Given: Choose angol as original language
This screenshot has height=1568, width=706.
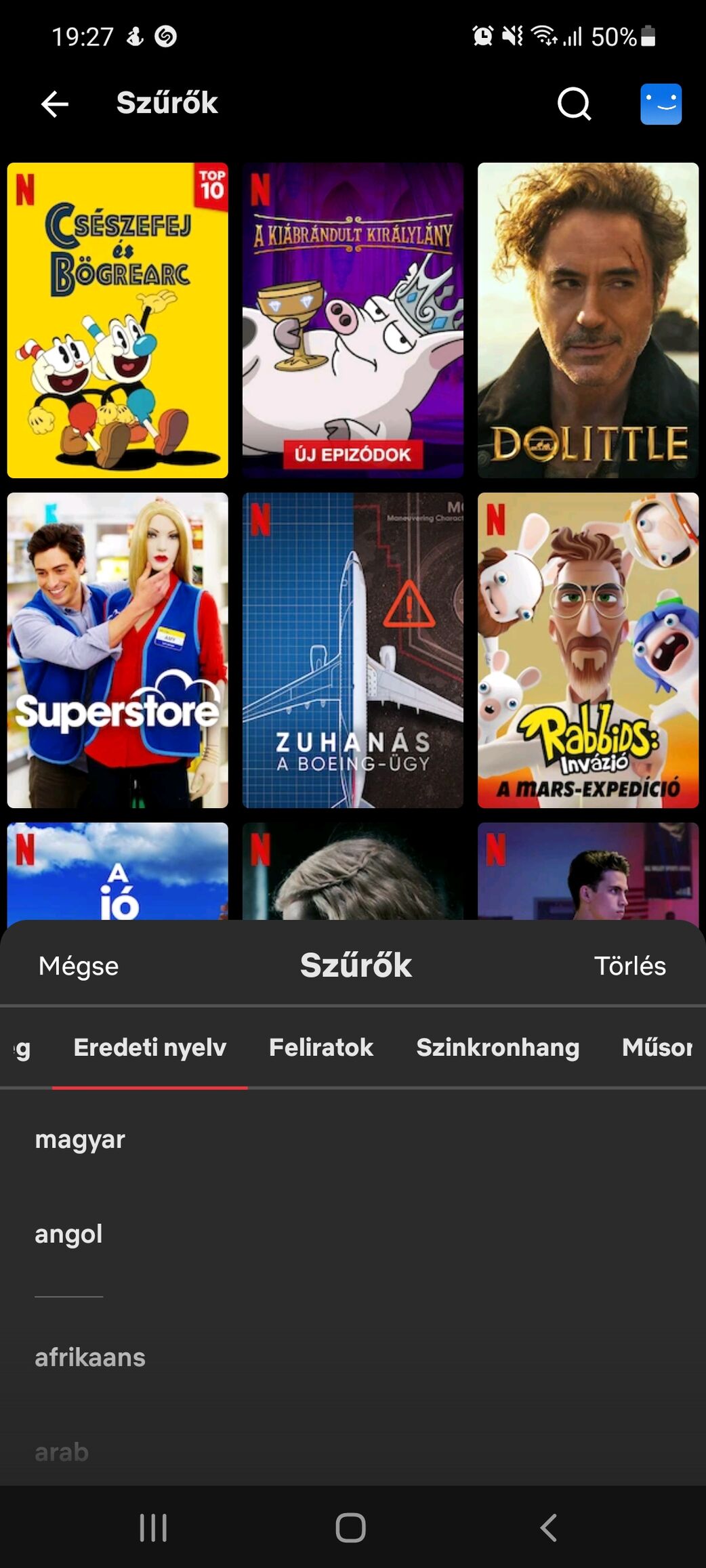Looking at the screenshot, I should click(68, 1233).
